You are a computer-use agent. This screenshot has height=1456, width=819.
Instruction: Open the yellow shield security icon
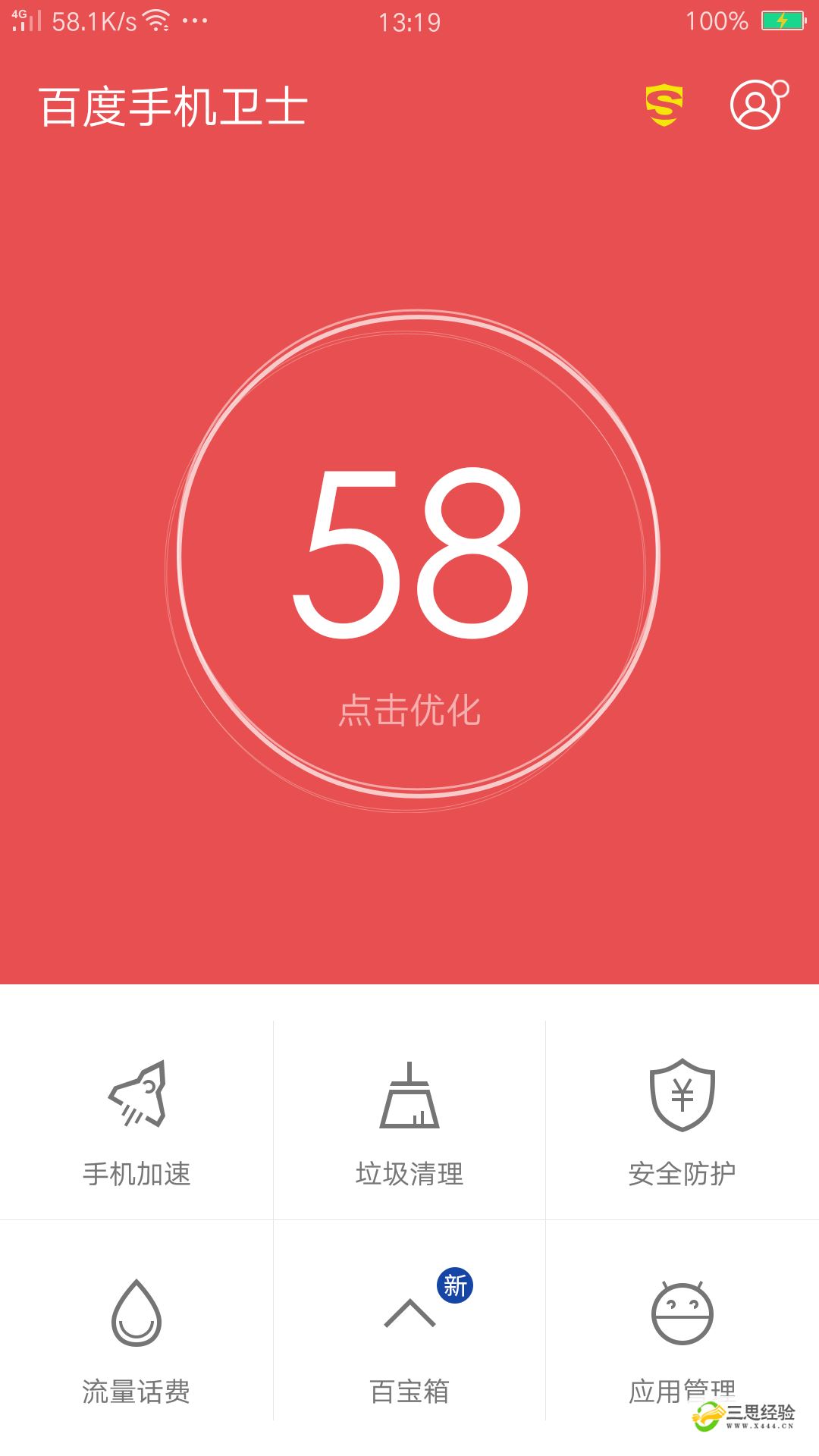664,105
